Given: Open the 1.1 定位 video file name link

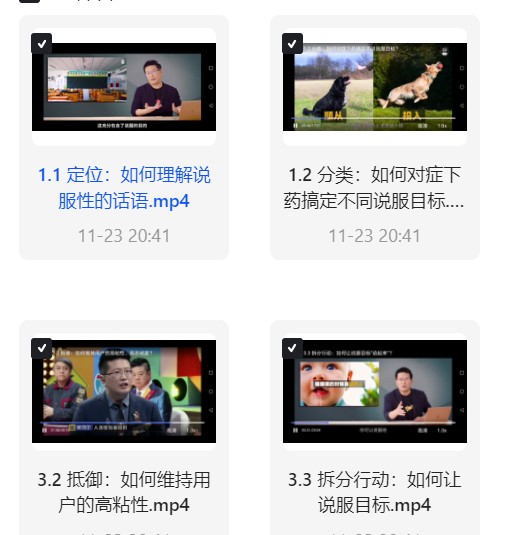Looking at the screenshot, I should coord(124,188).
